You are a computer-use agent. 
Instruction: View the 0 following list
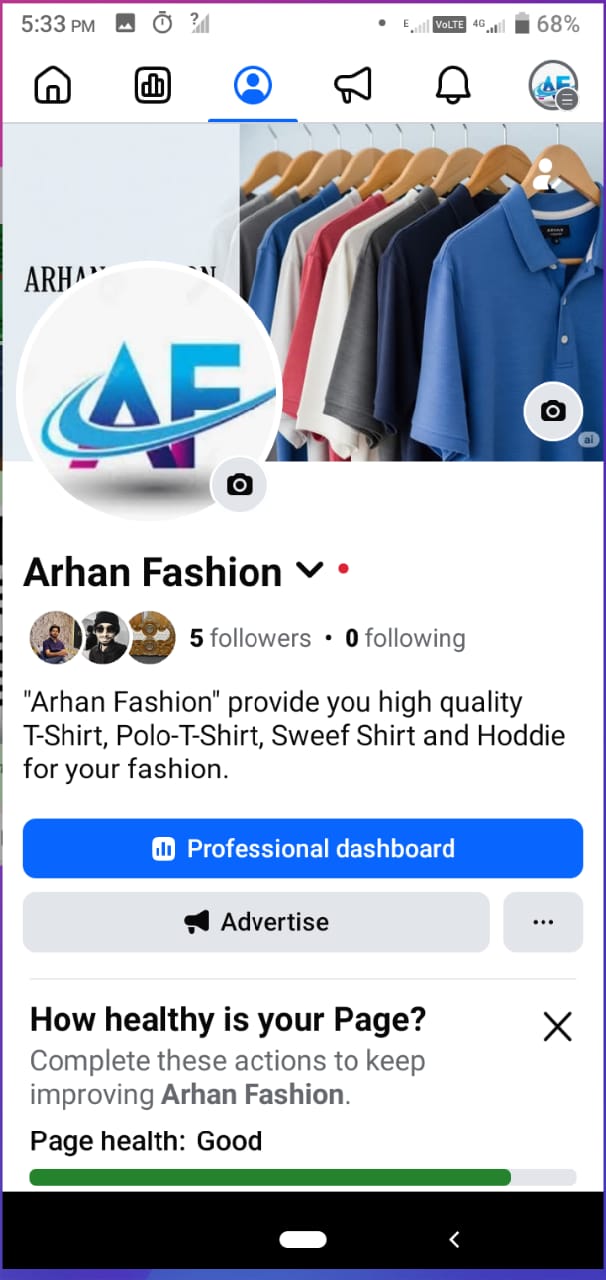click(405, 638)
